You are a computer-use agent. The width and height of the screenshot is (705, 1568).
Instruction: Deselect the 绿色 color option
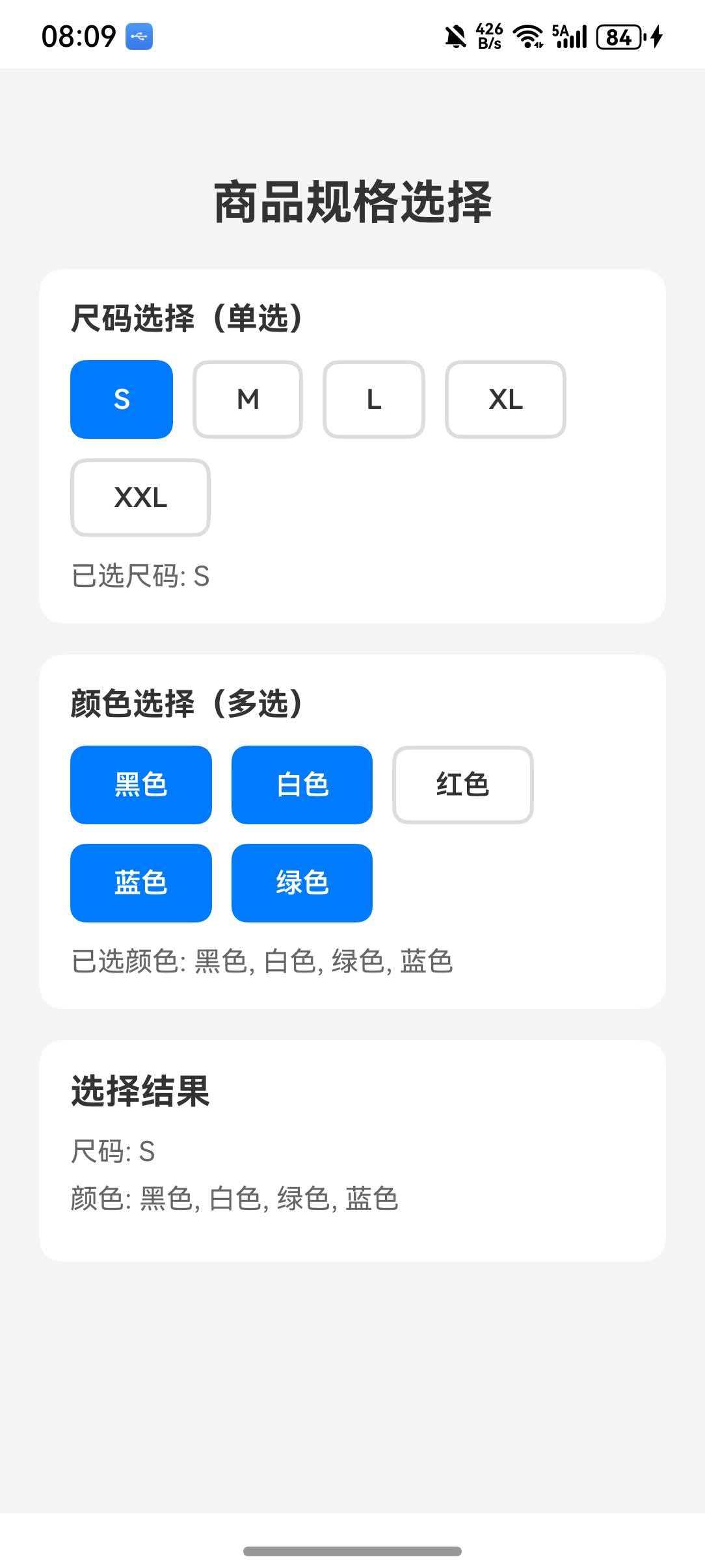click(302, 883)
